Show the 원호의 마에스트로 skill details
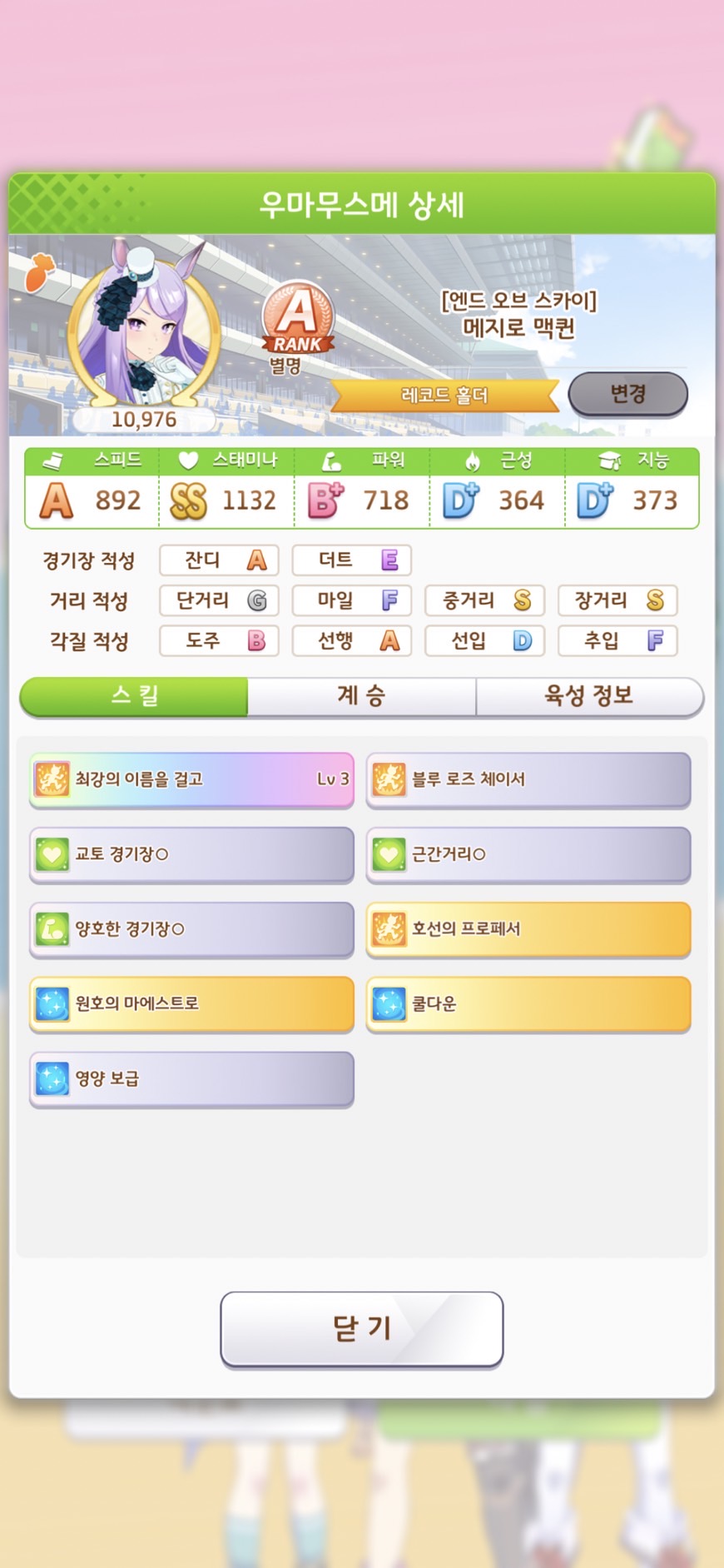The image size is (724, 1568). [191, 1003]
